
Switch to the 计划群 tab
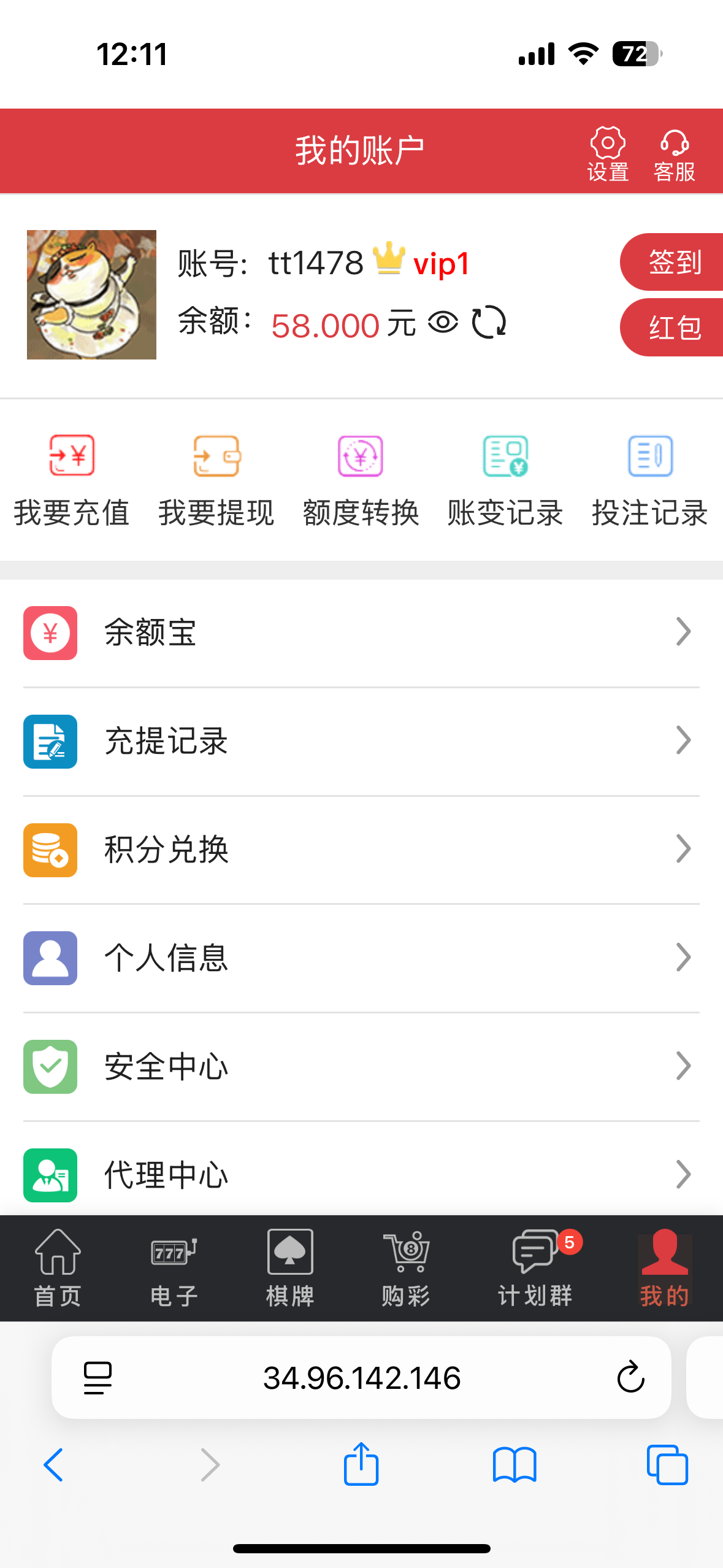click(535, 1268)
